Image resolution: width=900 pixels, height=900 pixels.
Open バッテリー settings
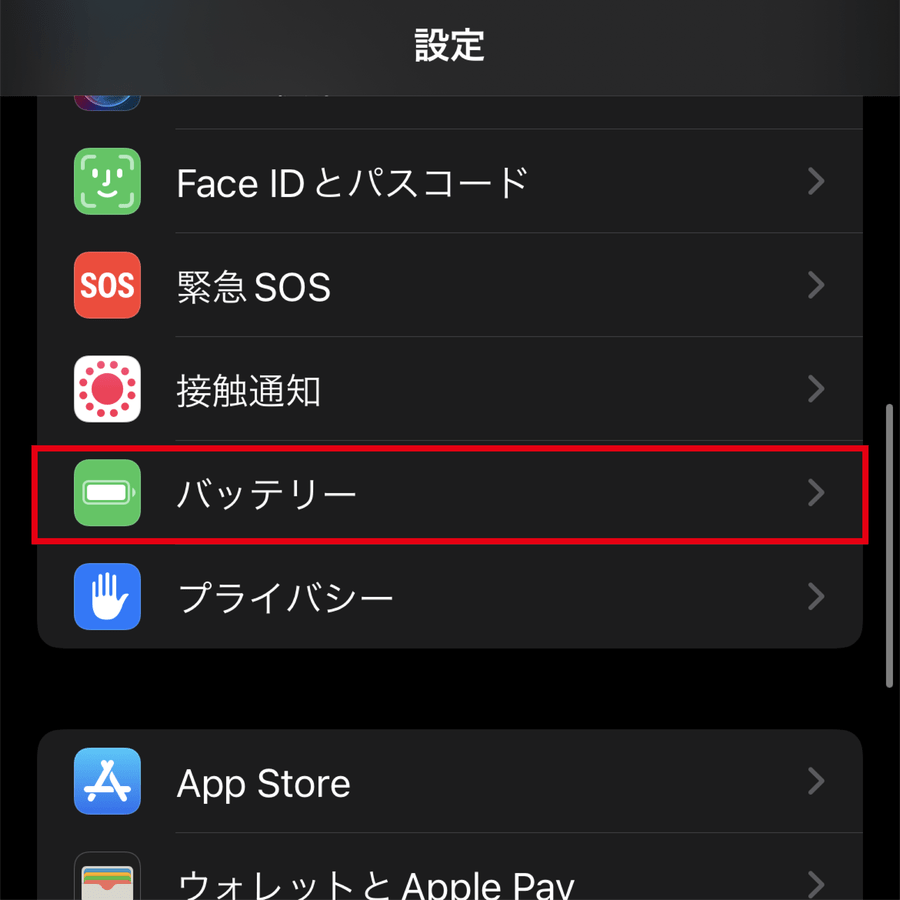coord(266,494)
